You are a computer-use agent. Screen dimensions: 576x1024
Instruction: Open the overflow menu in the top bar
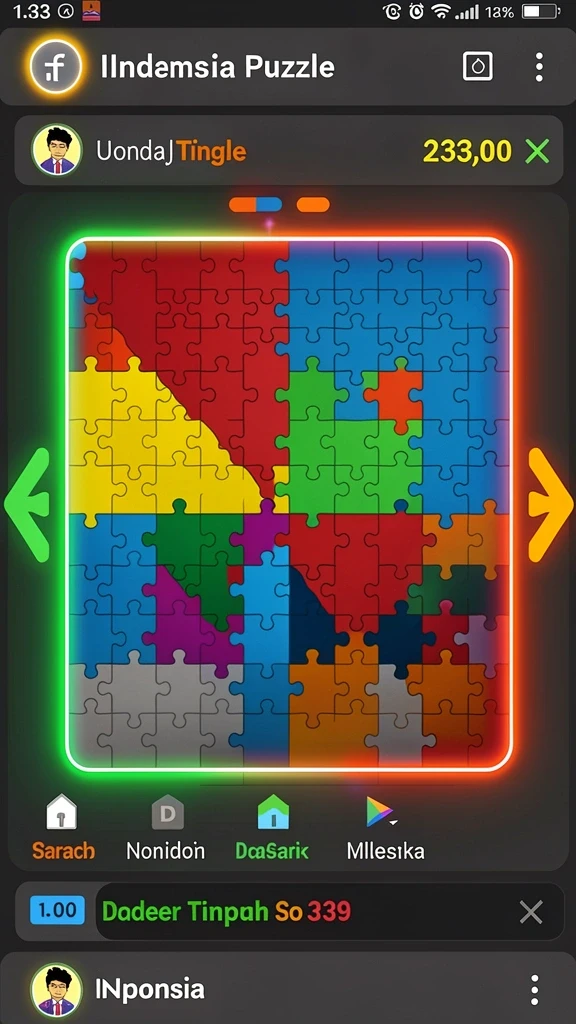coord(539,67)
